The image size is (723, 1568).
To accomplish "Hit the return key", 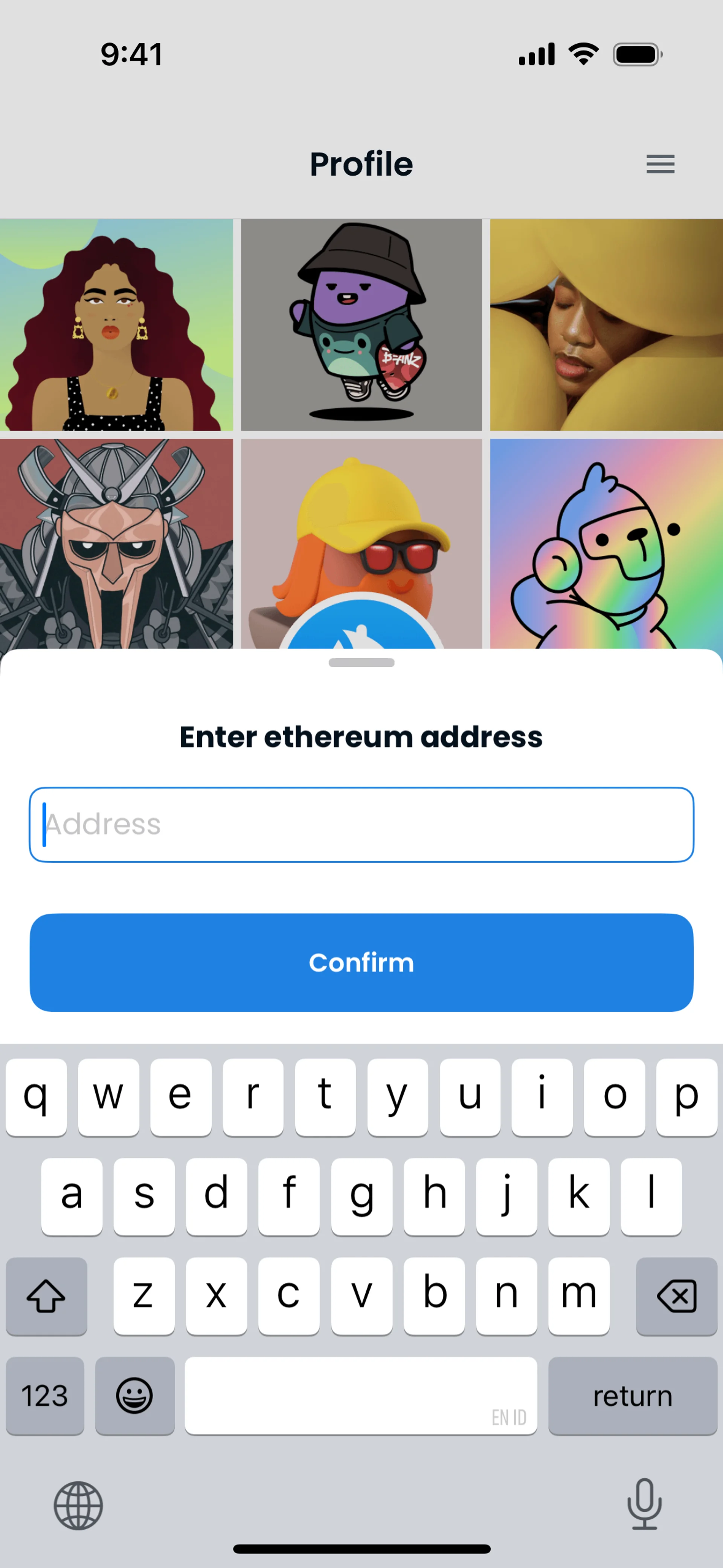I will tap(632, 1396).
